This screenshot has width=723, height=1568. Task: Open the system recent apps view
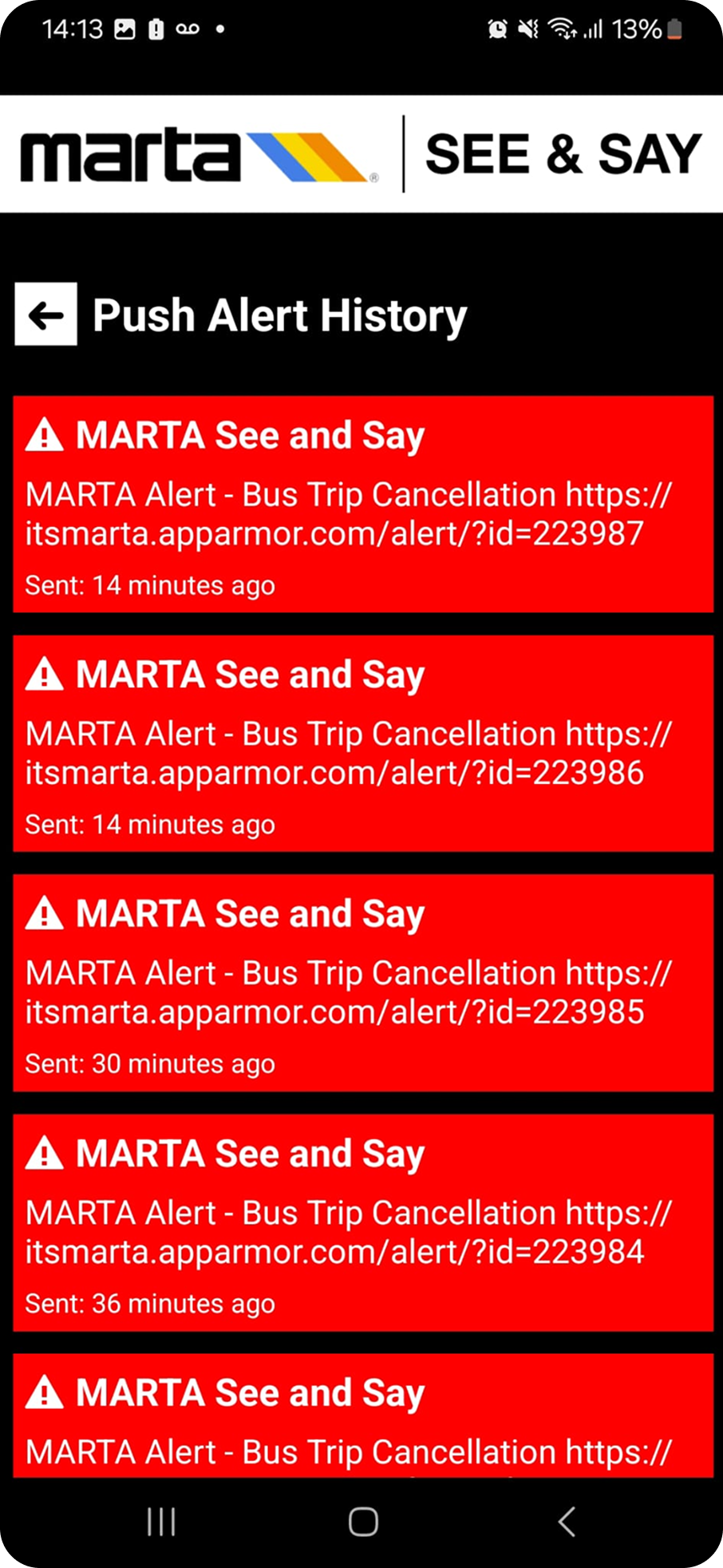(161, 1522)
